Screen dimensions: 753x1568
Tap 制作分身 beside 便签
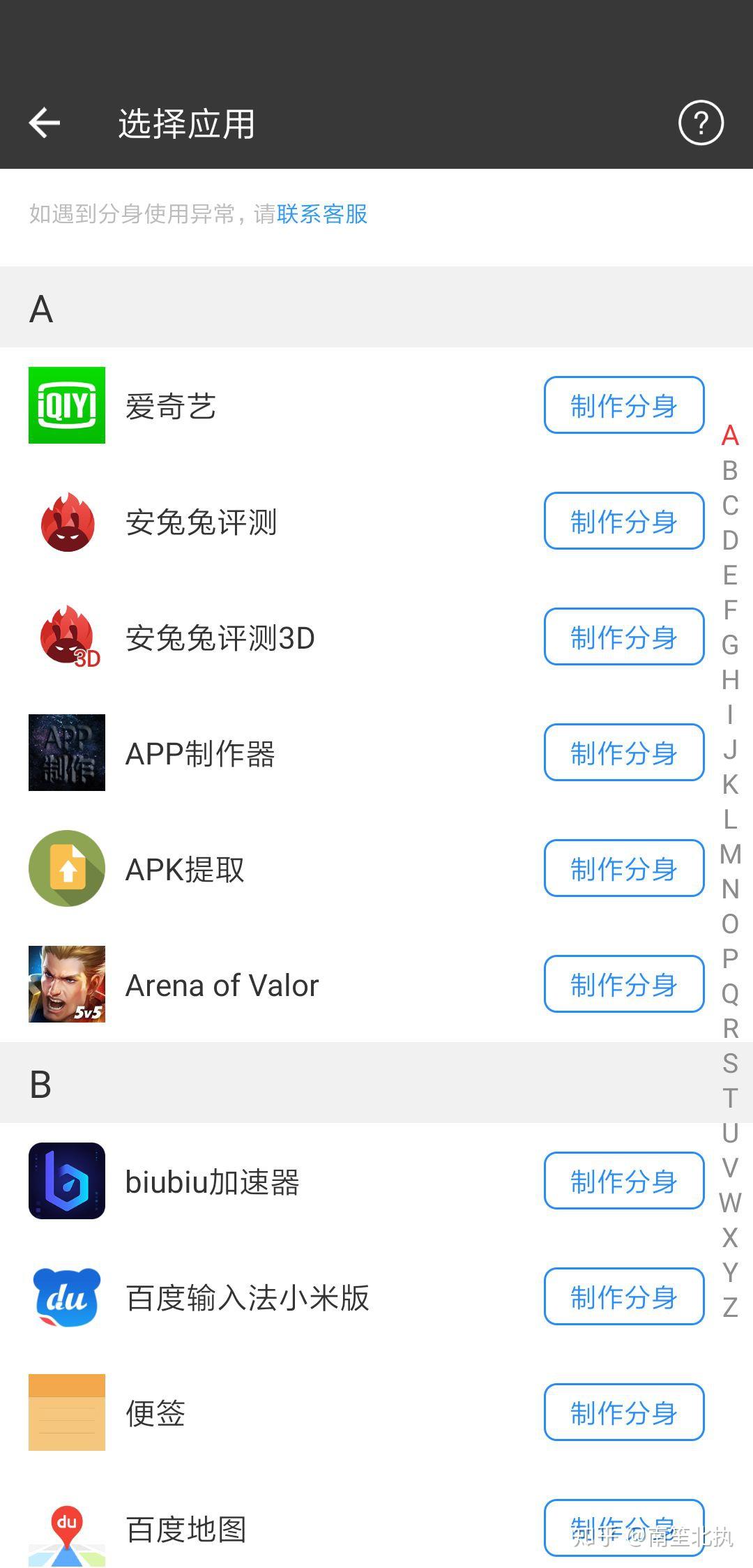click(624, 1412)
